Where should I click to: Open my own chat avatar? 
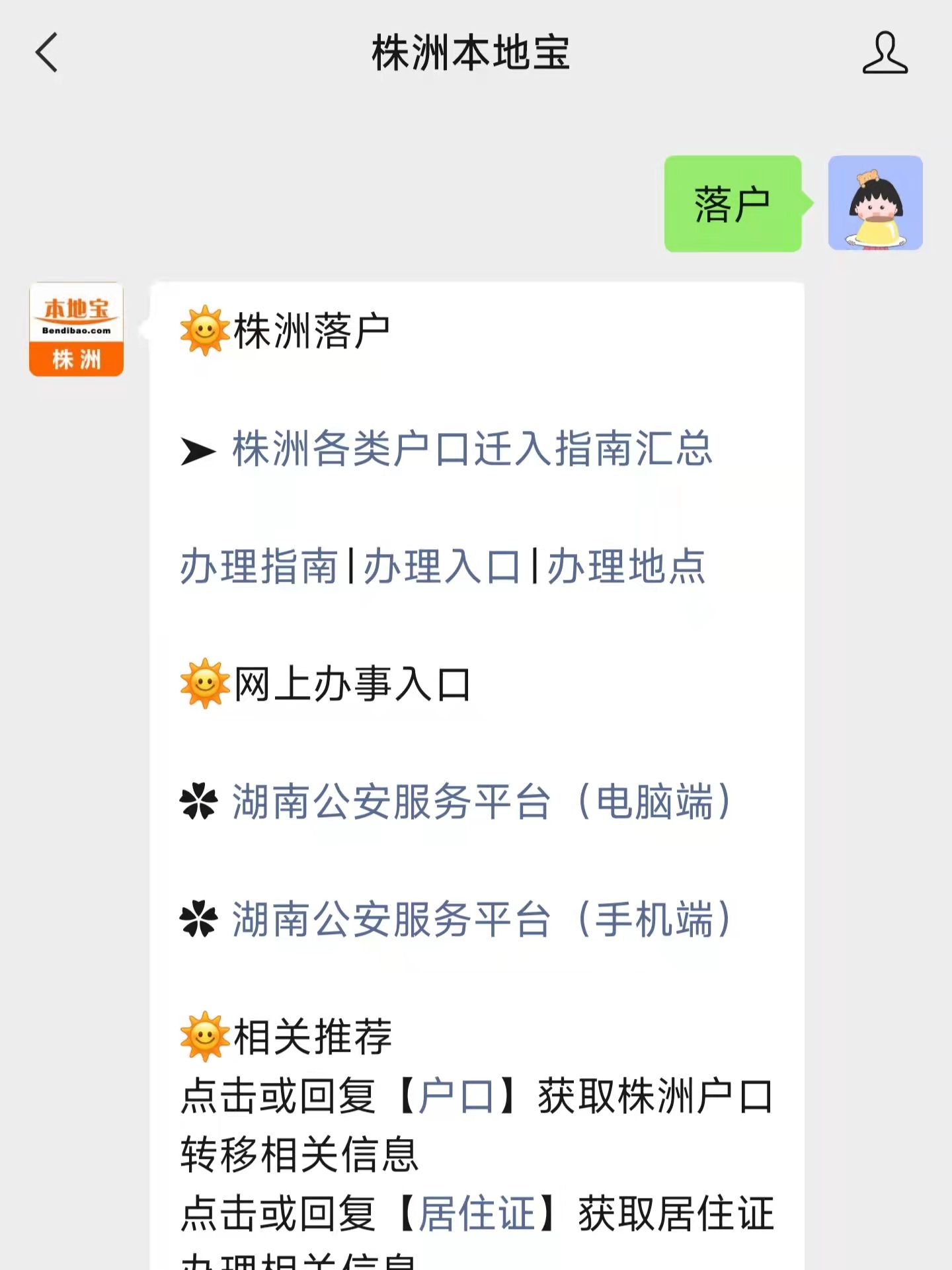[x=875, y=203]
